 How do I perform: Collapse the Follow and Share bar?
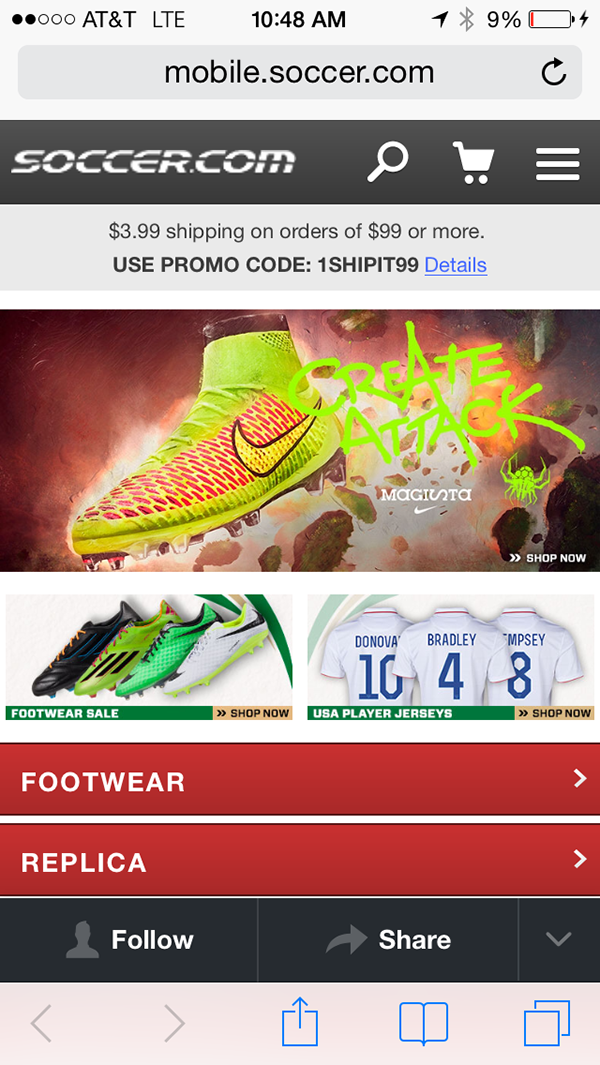(559, 940)
